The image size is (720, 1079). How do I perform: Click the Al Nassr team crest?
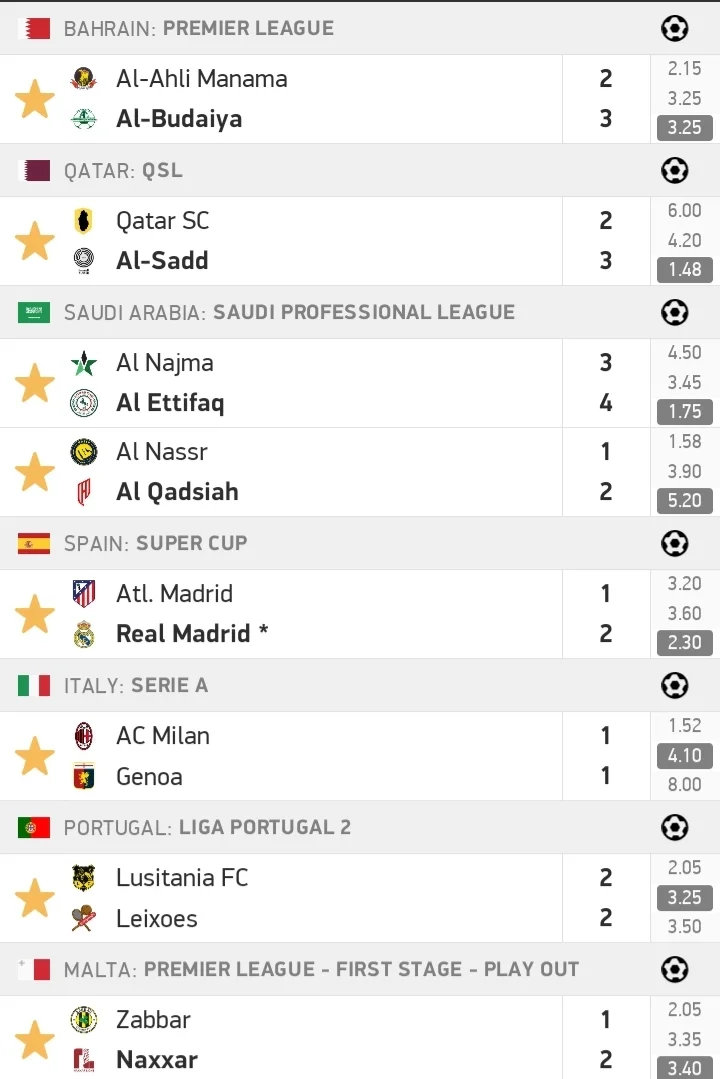click(84, 452)
